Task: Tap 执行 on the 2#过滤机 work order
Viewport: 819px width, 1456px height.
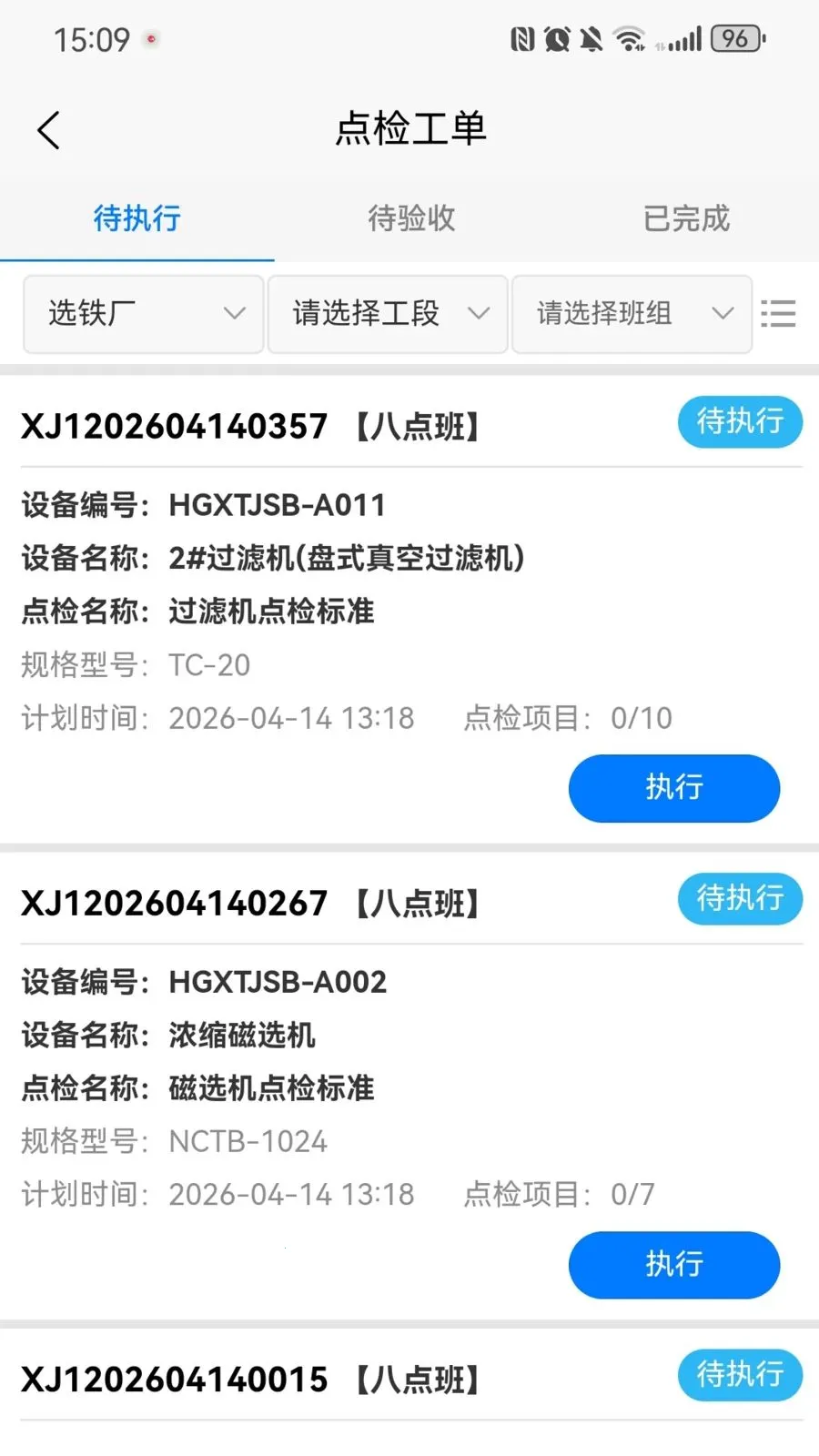Action: tap(673, 788)
